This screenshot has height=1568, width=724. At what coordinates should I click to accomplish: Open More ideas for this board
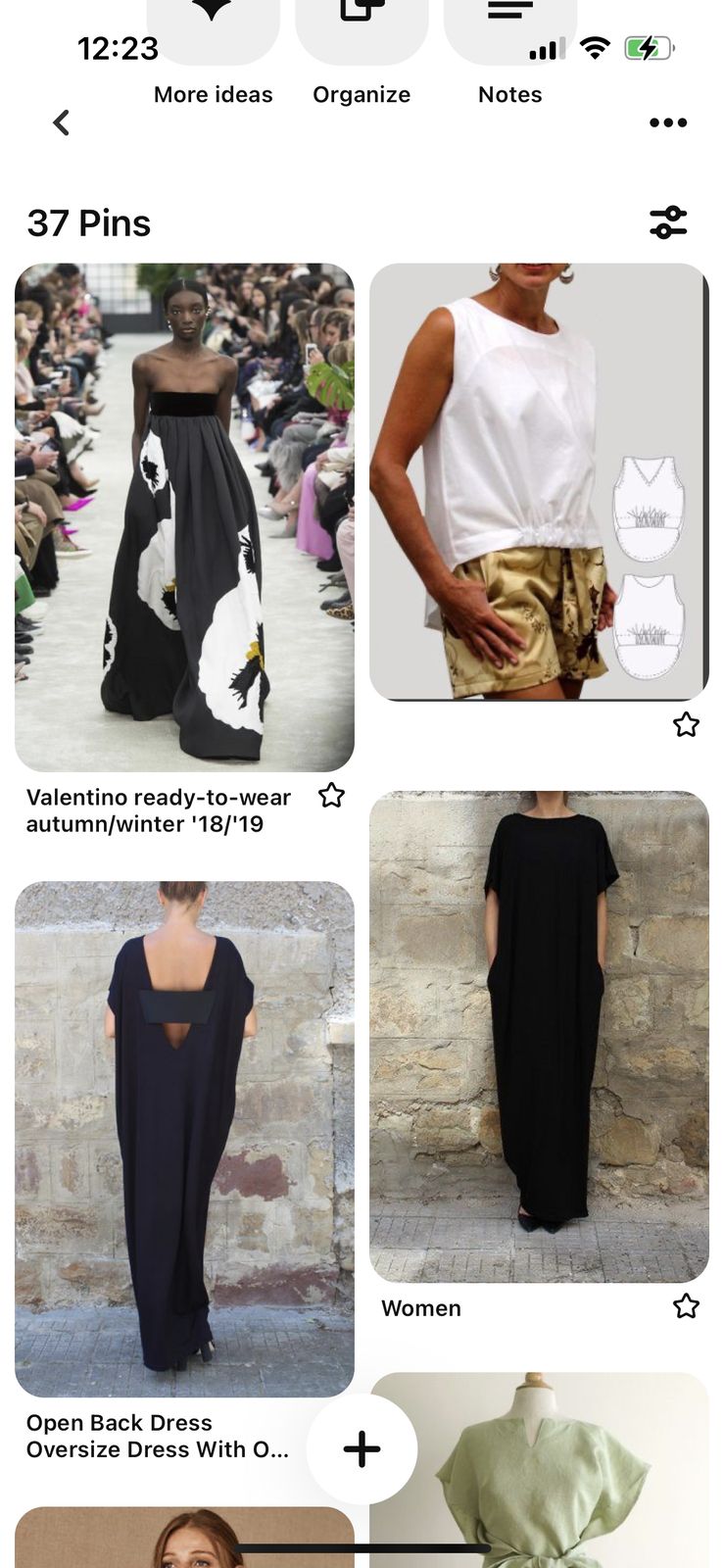tap(213, 39)
